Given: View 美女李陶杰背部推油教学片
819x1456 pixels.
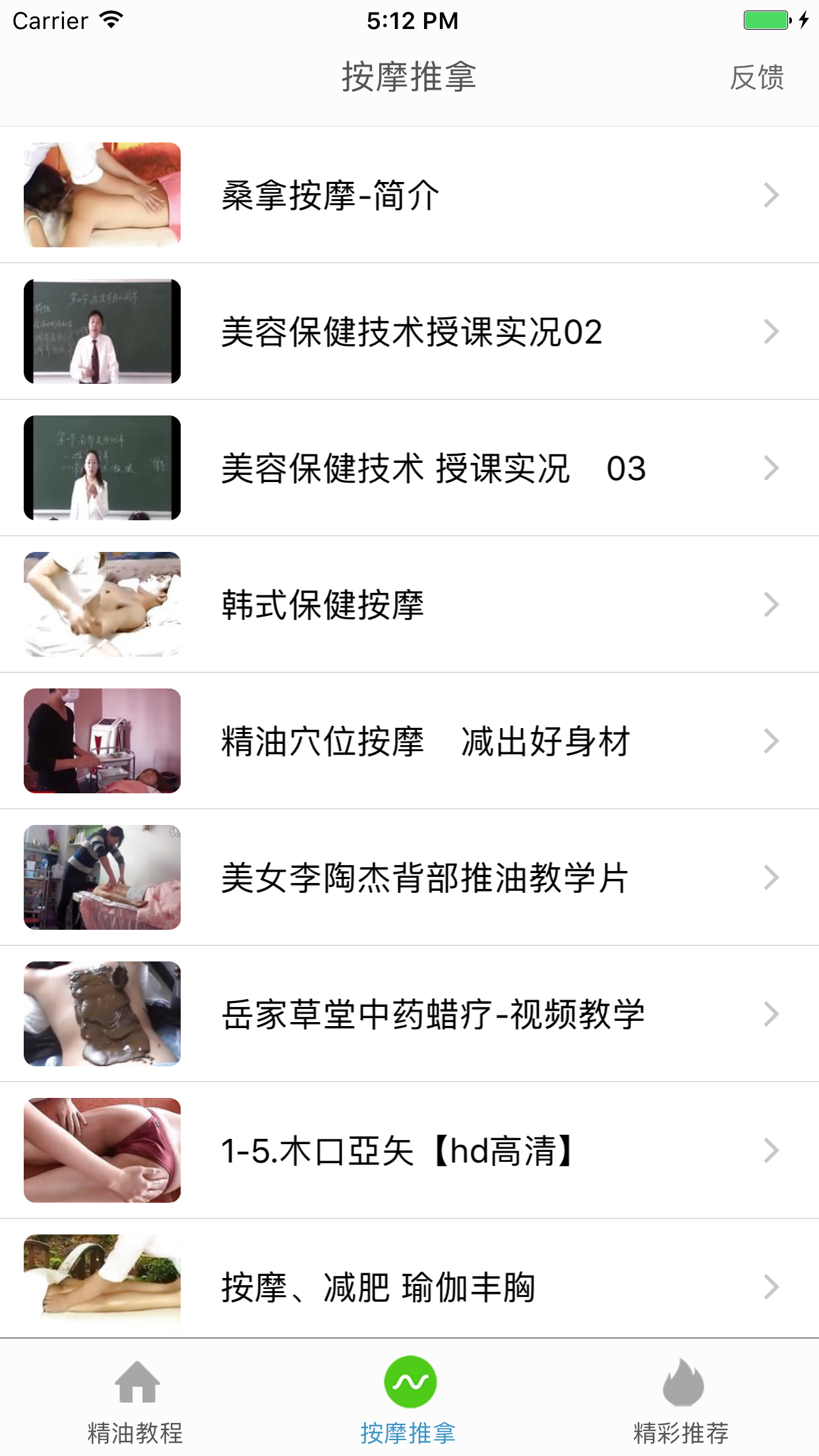Looking at the screenshot, I should click(409, 878).
